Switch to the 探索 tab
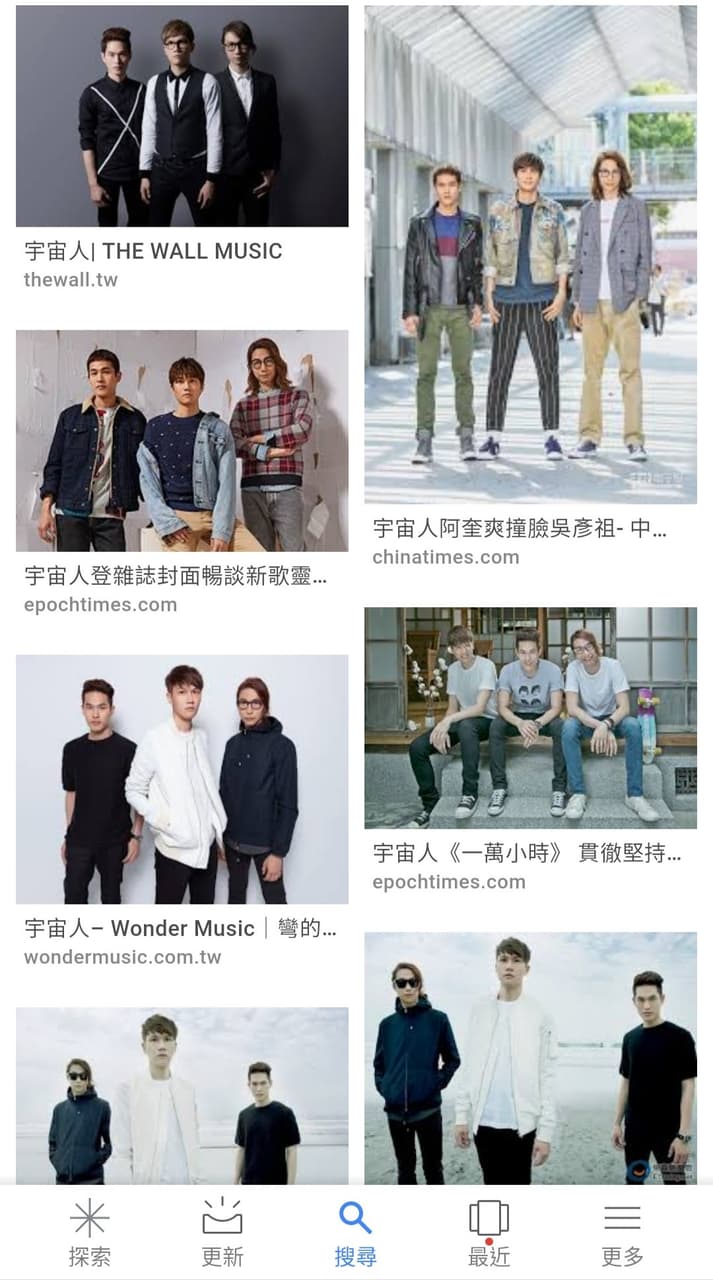Screen dimensions: 713x1280 [x=89, y=1233]
